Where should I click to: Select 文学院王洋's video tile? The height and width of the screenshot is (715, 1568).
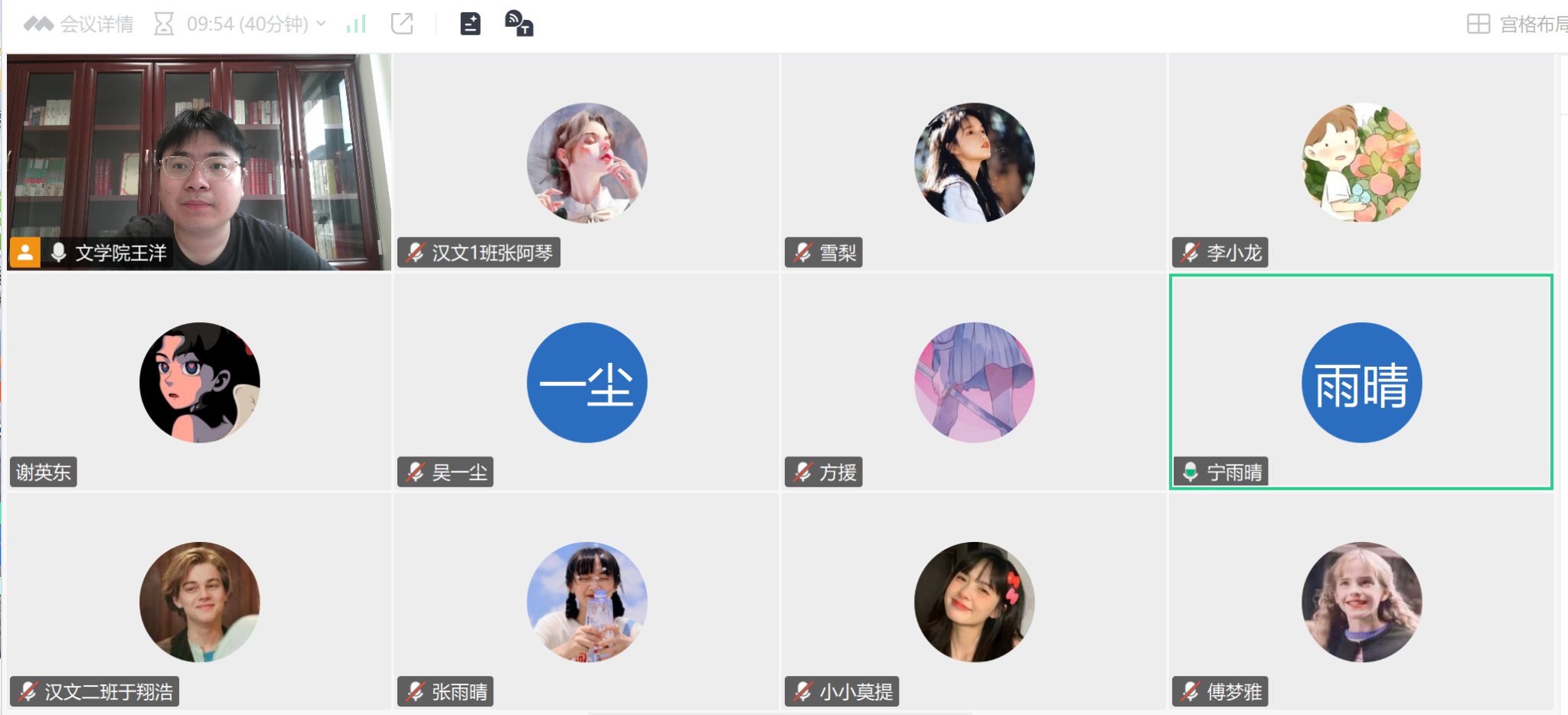pyautogui.click(x=199, y=162)
